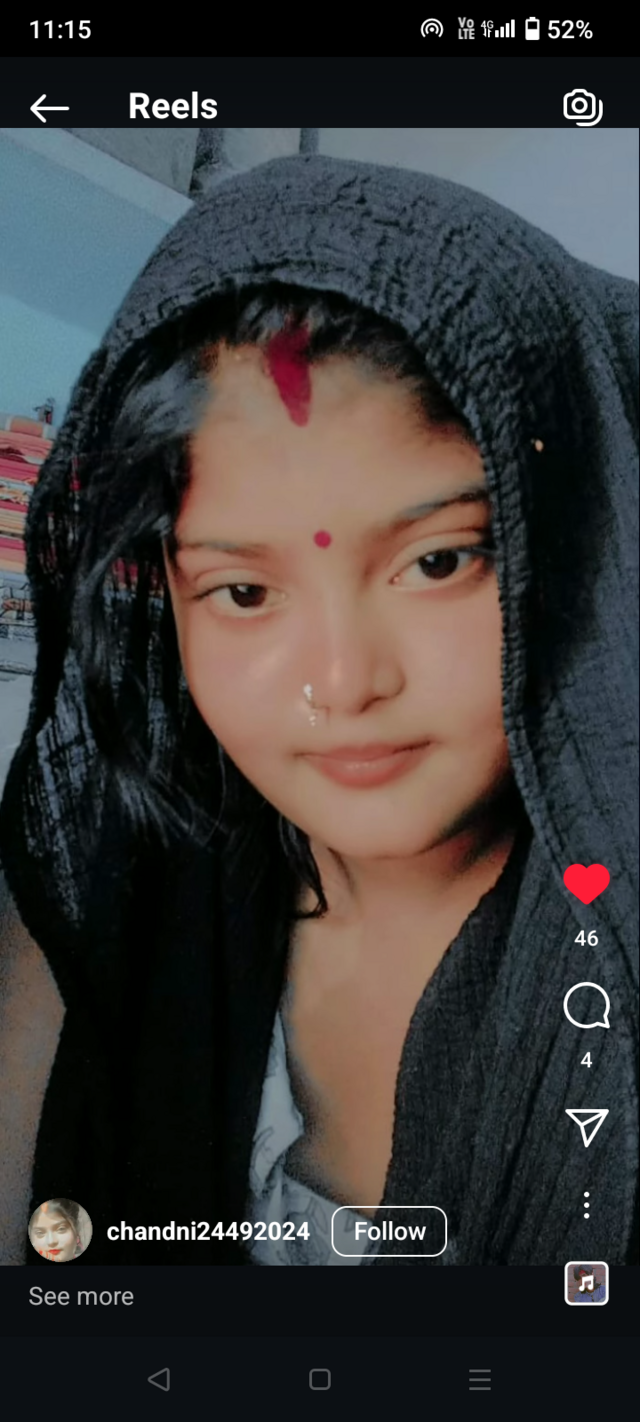Expand the caption with See more
Image resolution: width=640 pixels, height=1422 pixels.
(81, 1296)
